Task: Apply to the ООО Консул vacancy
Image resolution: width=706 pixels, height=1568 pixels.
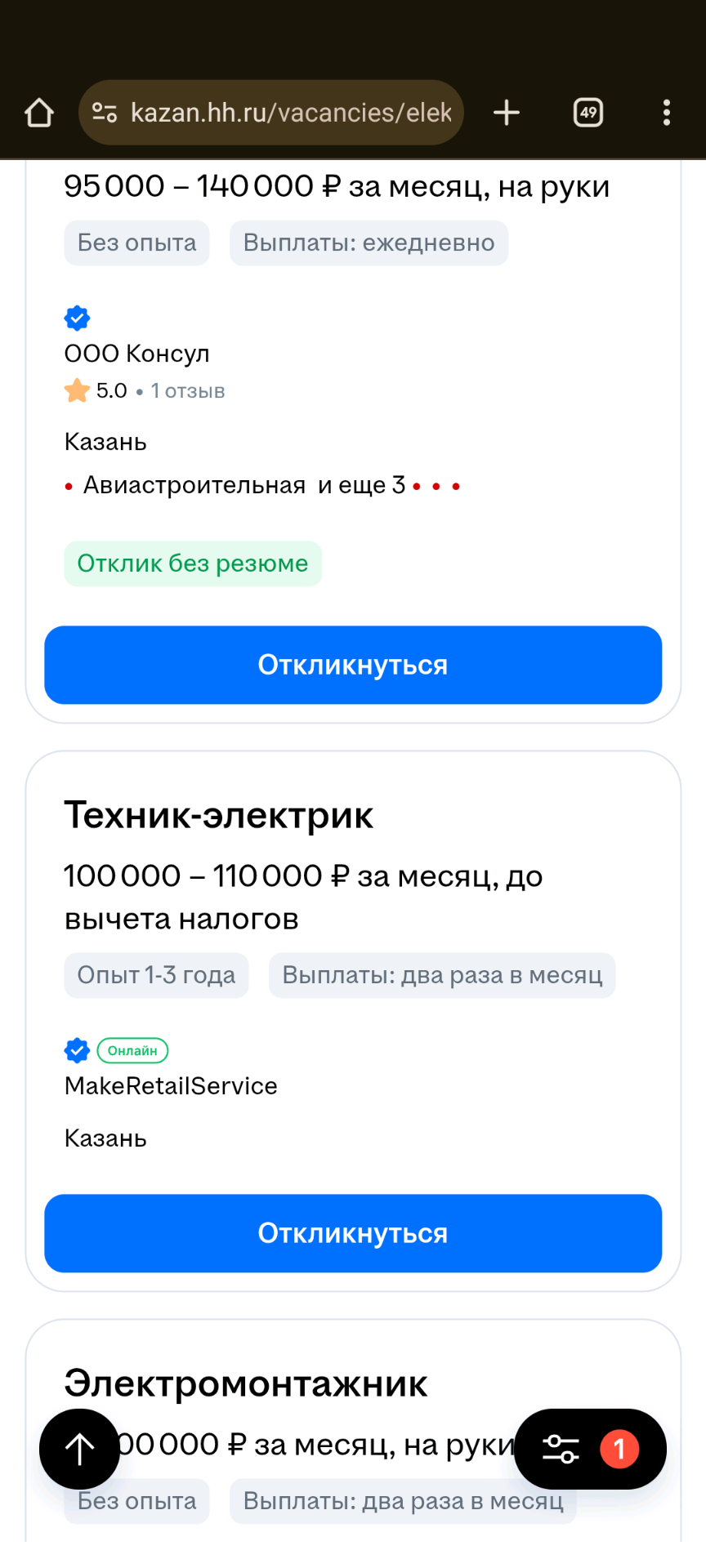Action: [353, 665]
